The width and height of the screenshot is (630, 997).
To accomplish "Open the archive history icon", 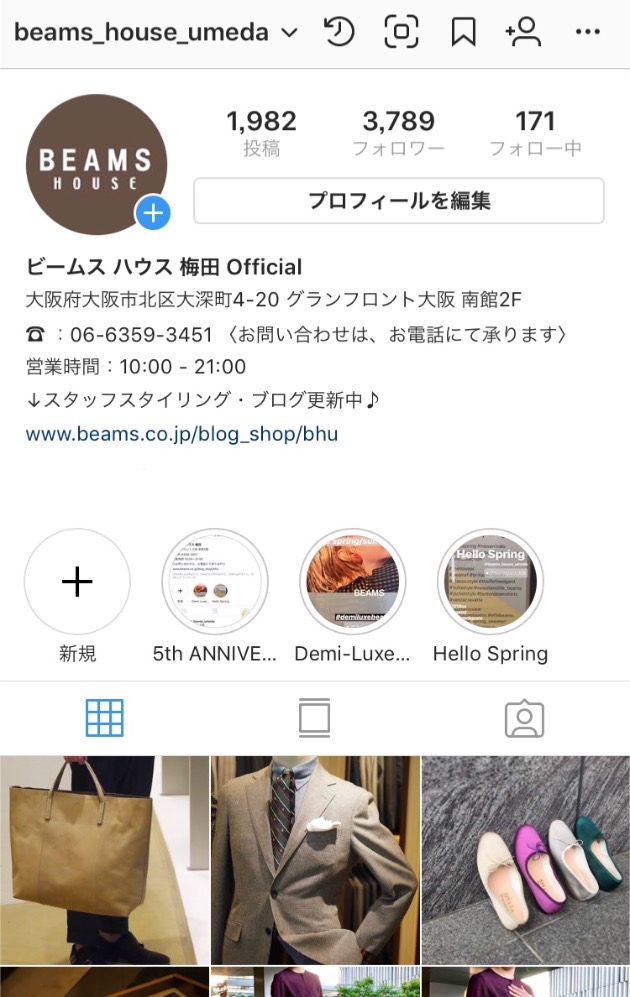I will point(340,33).
